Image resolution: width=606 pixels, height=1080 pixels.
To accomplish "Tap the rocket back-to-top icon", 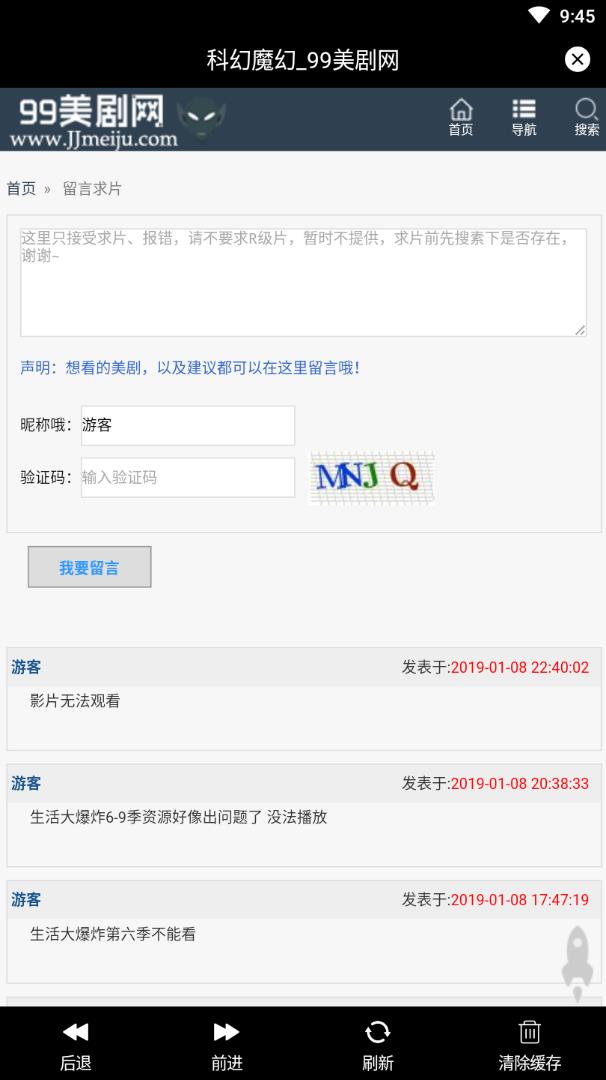I will (x=577, y=962).
